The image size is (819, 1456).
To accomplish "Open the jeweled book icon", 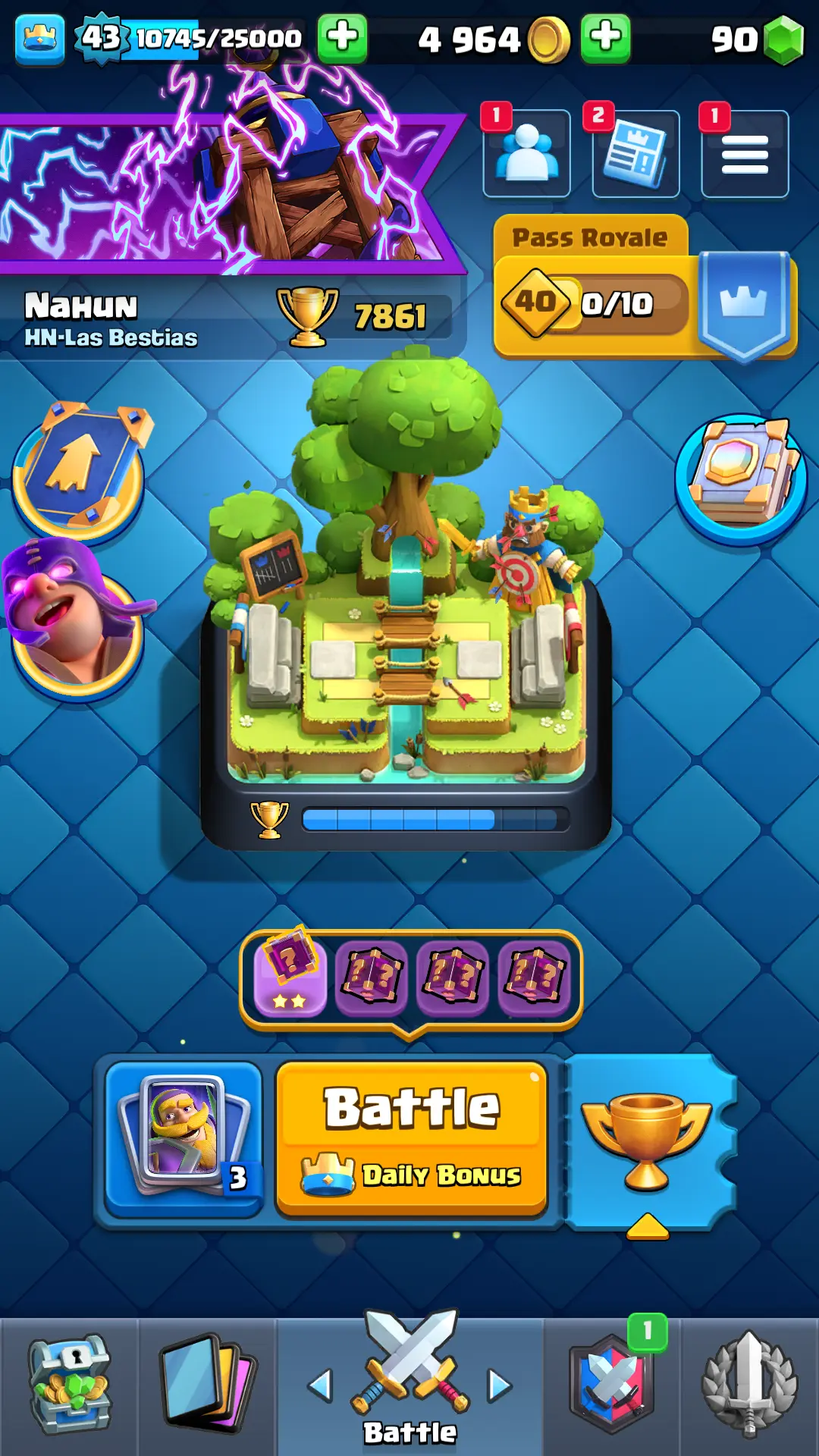I will [x=742, y=478].
